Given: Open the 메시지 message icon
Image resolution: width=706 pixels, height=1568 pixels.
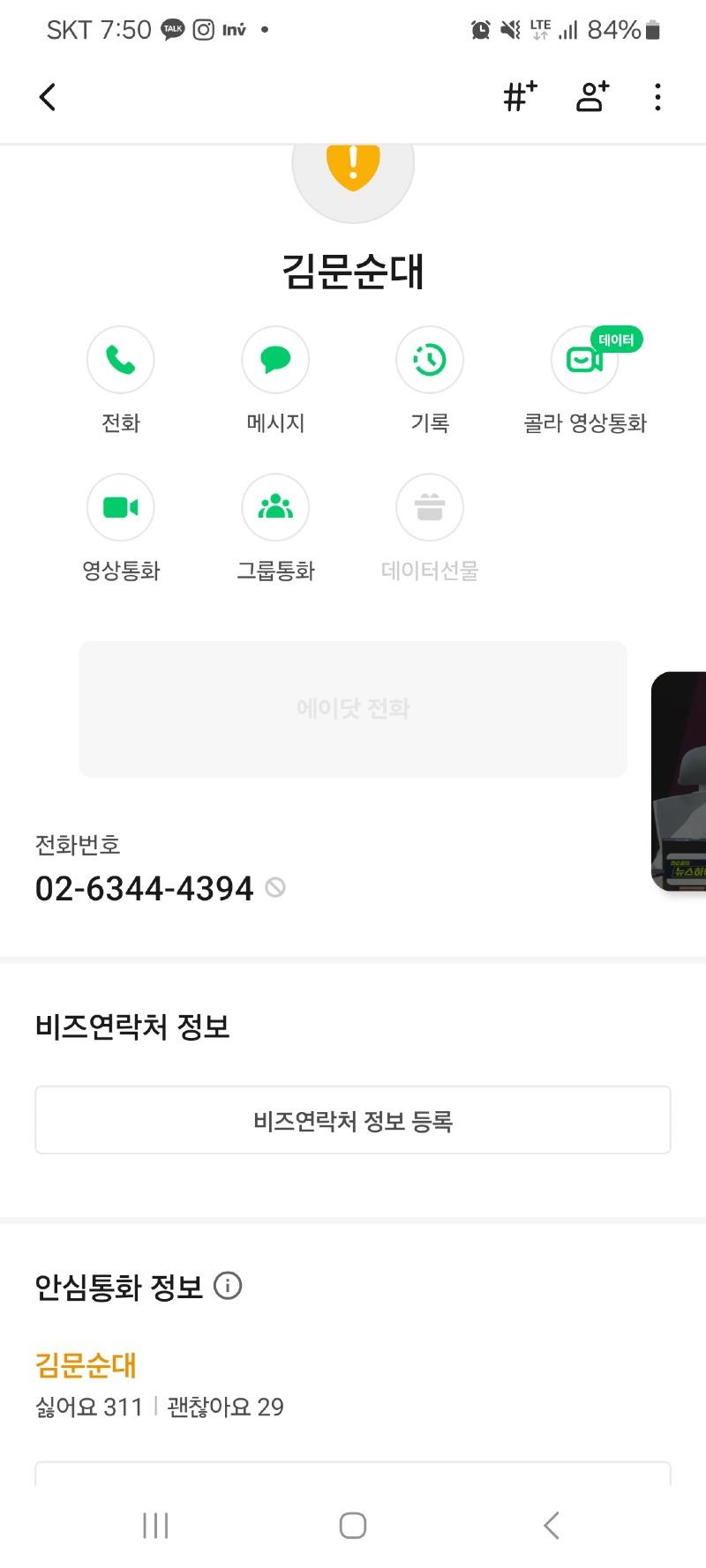Looking at the screenshot, I should [275, 360].
